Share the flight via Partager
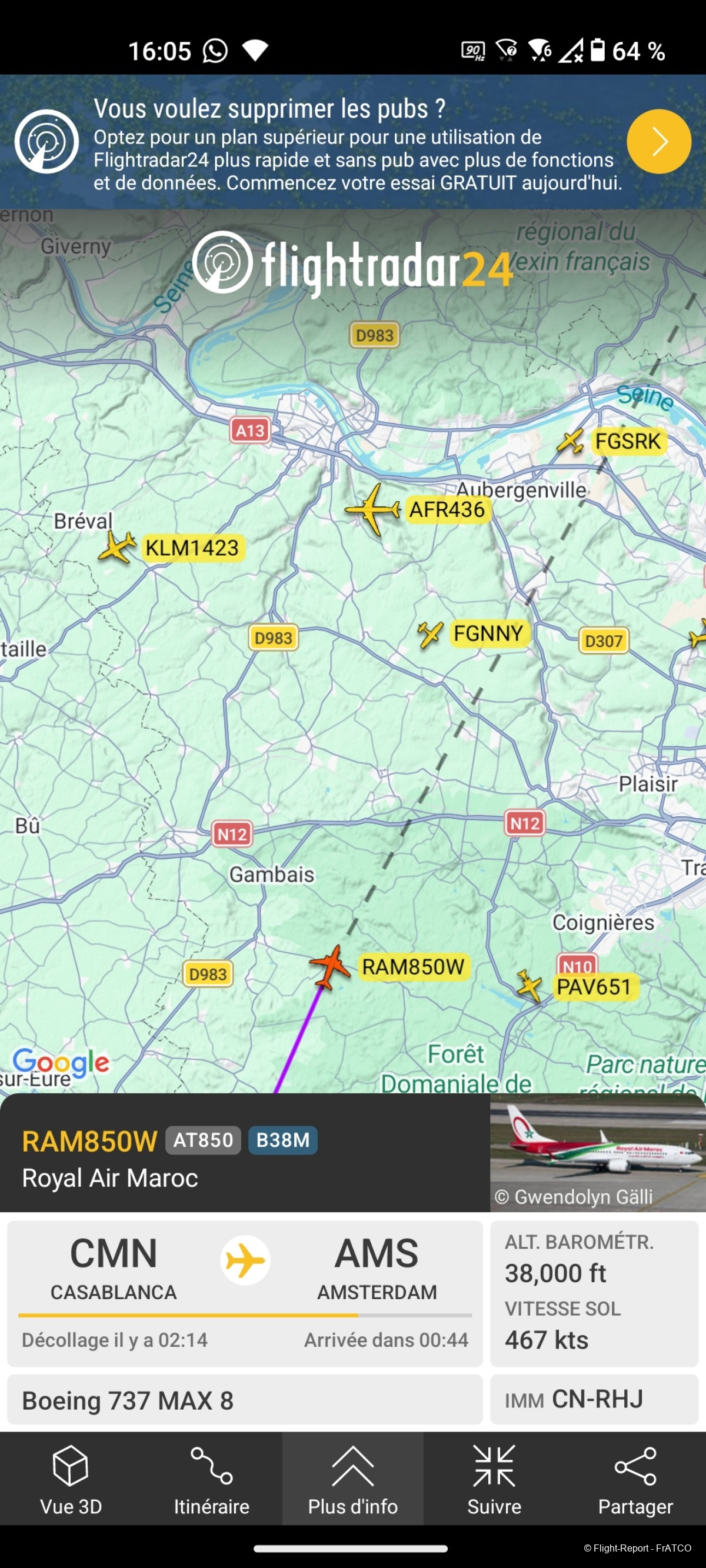The image size is (706, 1568). point(635,1479)
